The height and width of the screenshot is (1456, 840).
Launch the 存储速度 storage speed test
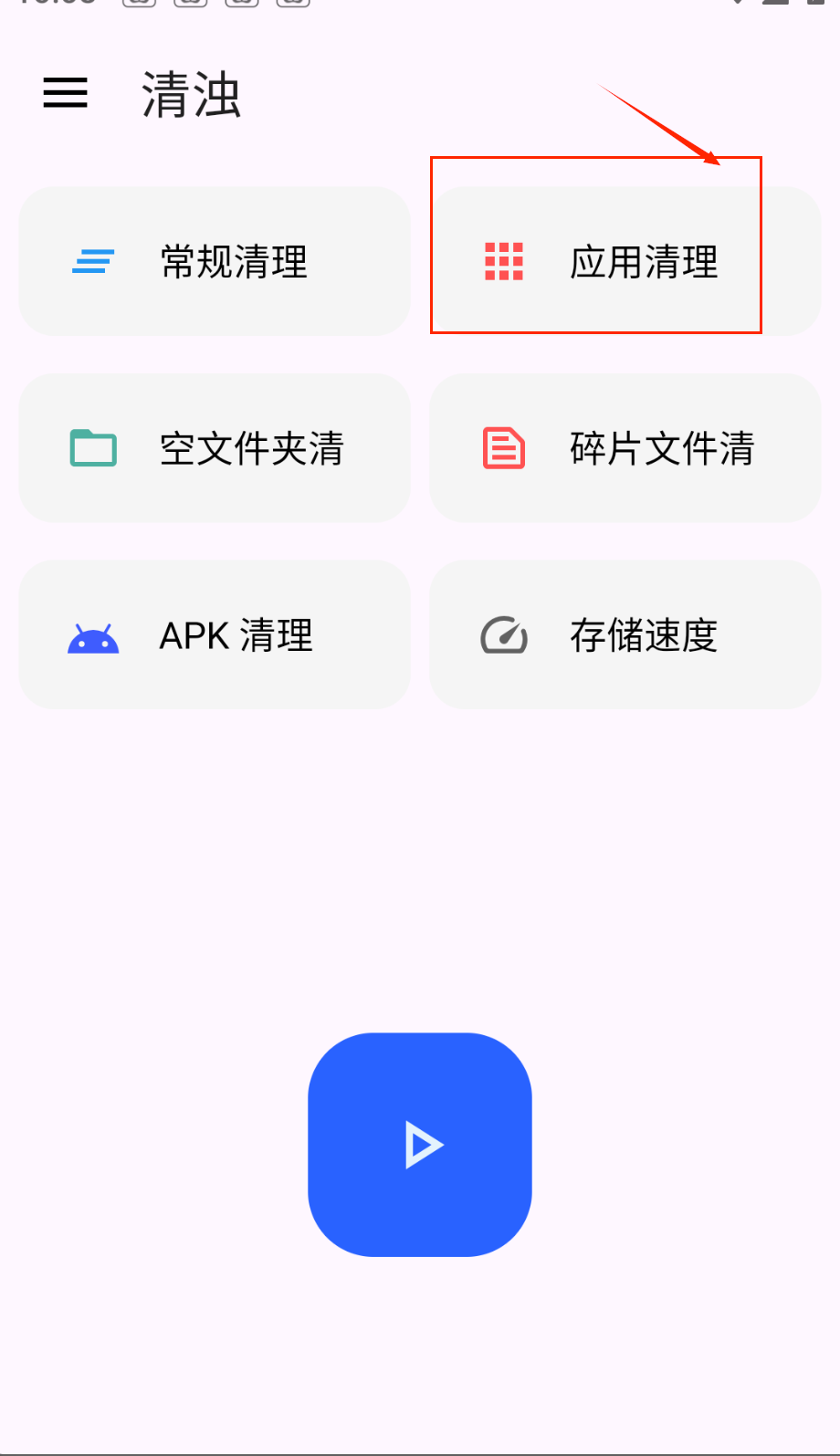click(x=625, y=634)
